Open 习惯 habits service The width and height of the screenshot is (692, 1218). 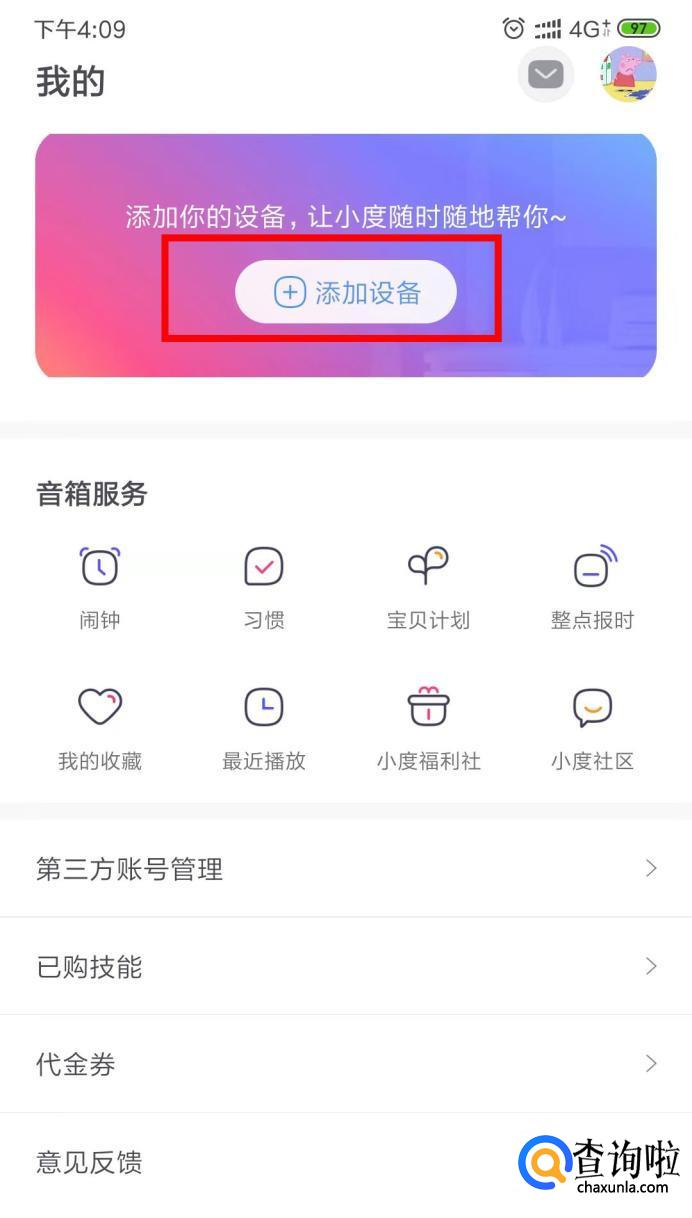[x=264, y=585]
